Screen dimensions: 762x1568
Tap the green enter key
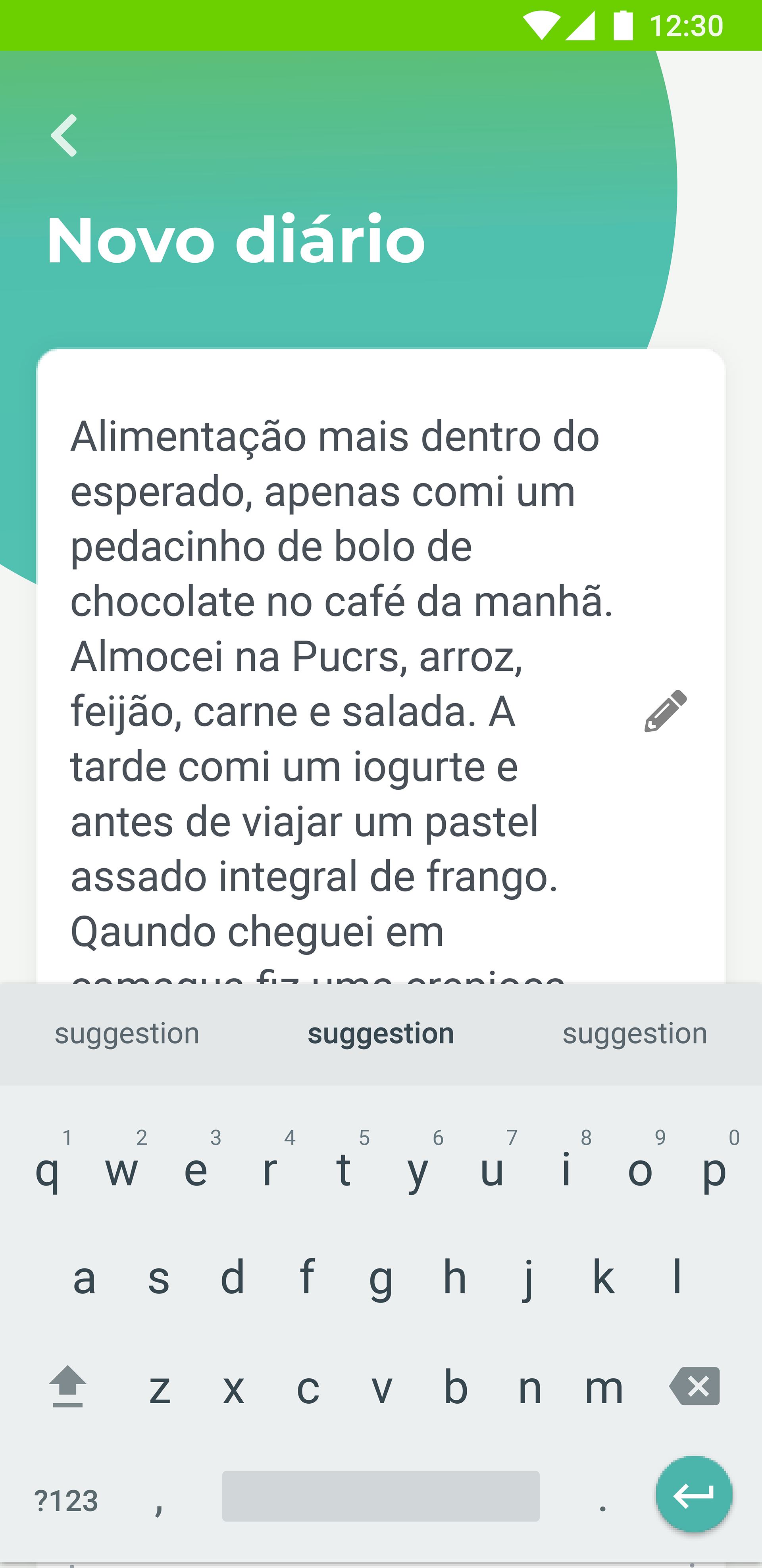[694, 1495]
